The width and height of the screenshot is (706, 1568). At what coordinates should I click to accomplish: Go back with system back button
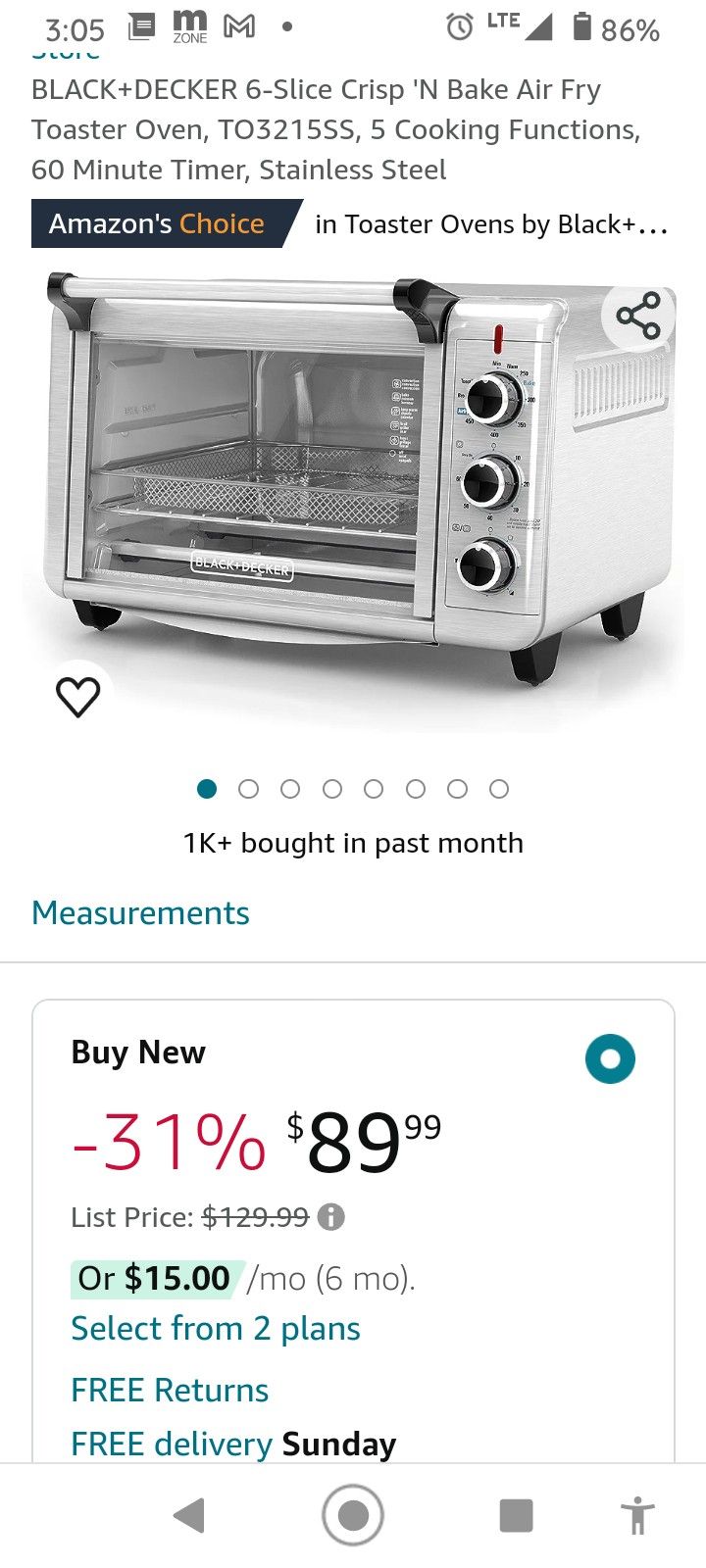point(188,1515)
